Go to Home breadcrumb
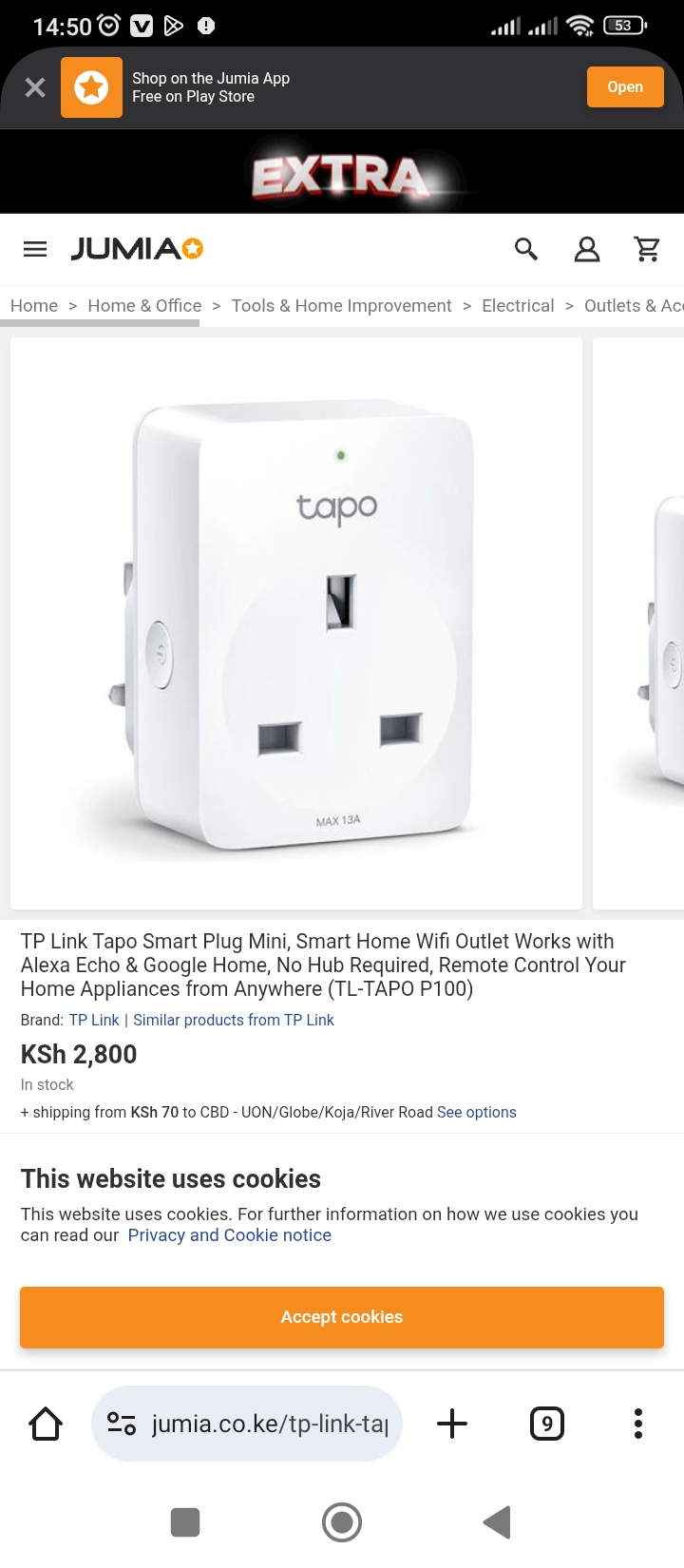684x1568 pixels. [x=34, y=306]
